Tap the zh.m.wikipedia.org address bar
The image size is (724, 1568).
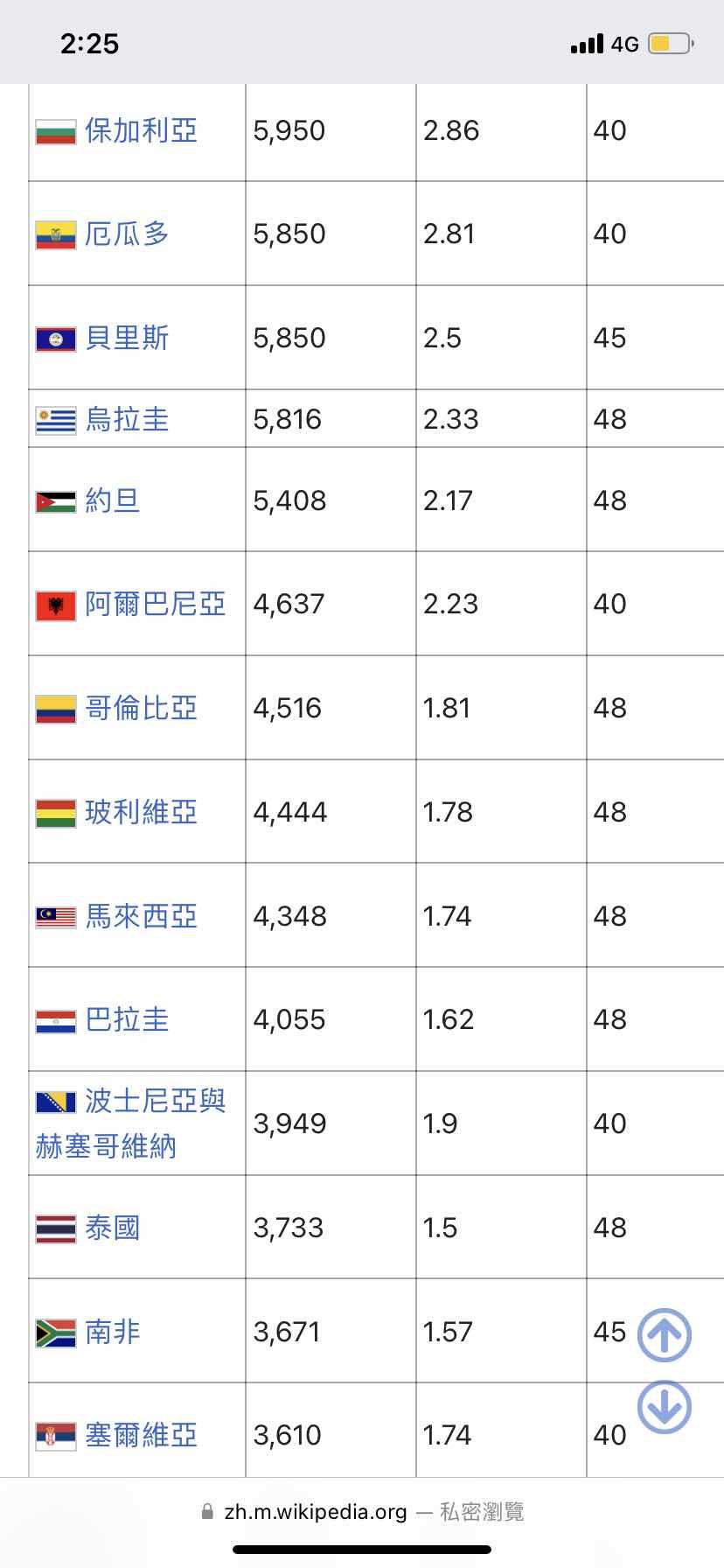362,1511
